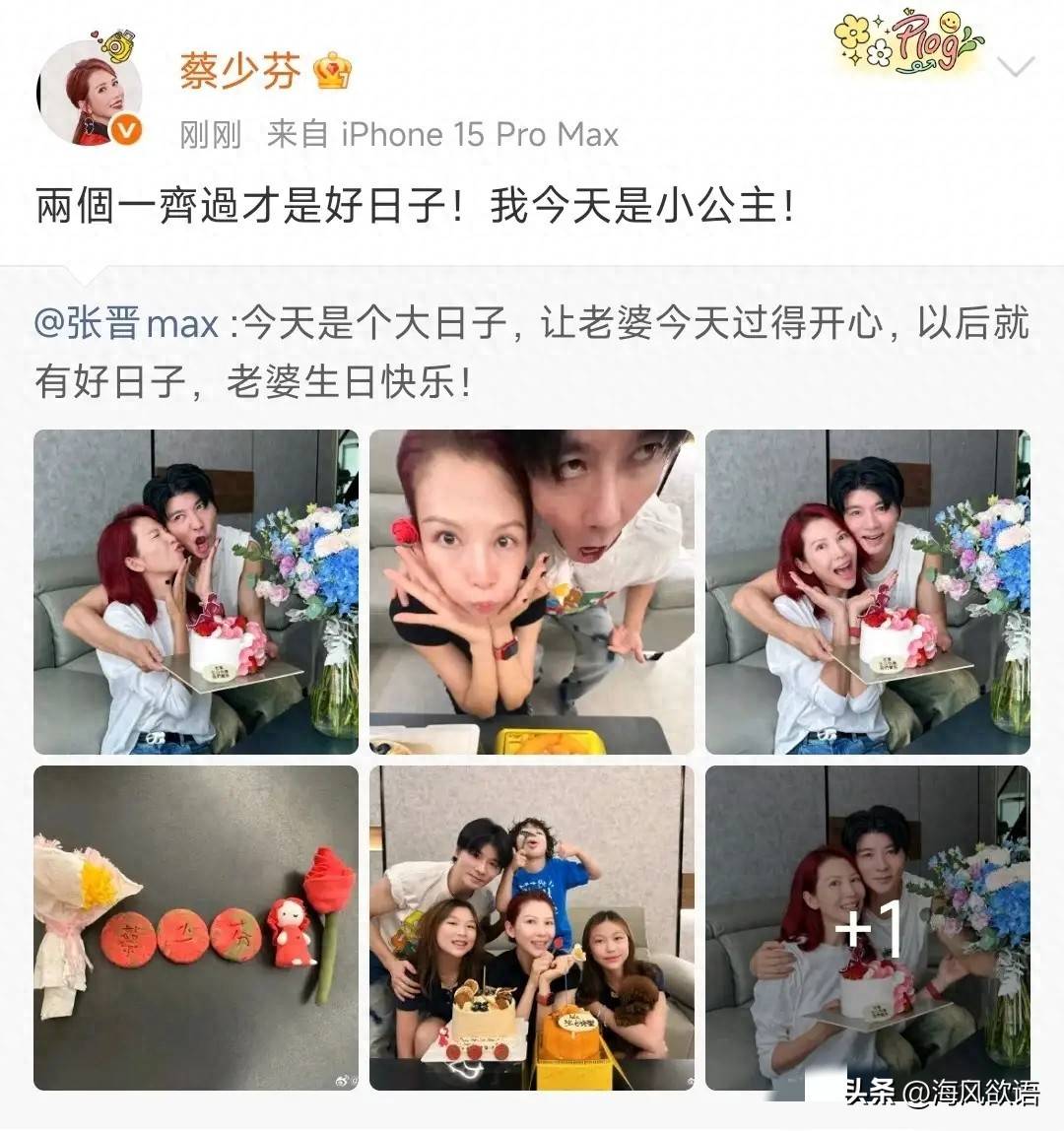Open the photo of the cheek kiss with cake

pos(196,592)
